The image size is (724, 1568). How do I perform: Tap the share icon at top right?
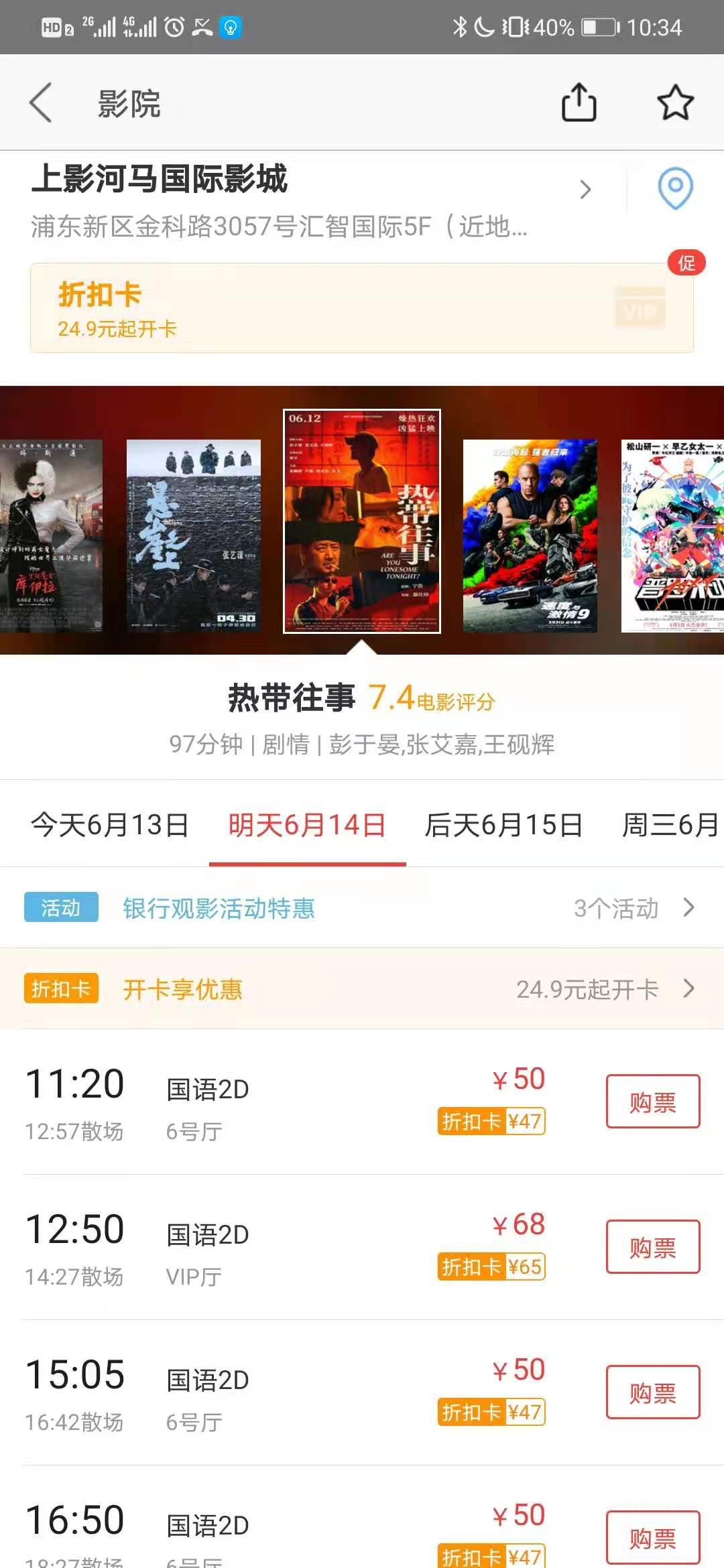[x=579, y=102]
